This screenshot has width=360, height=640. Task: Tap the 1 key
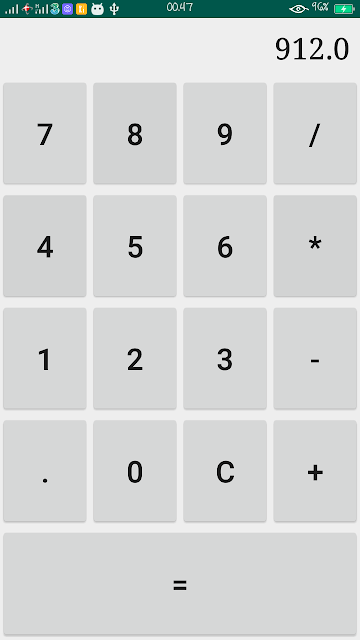point(45,358)
